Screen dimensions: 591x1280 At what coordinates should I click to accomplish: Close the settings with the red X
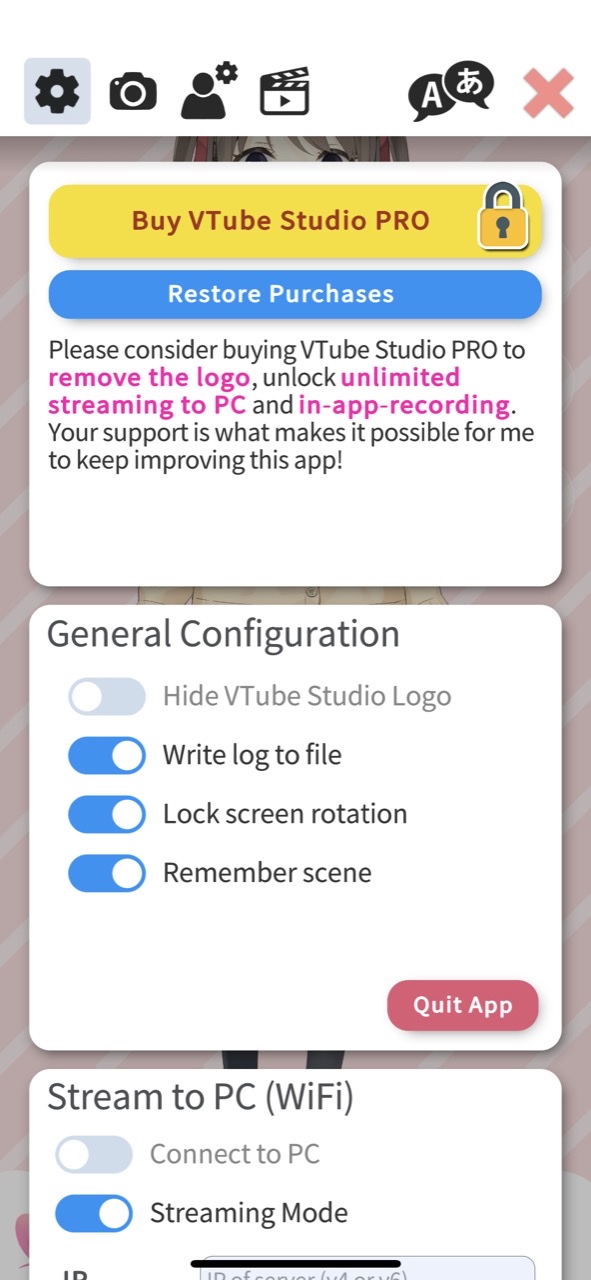(x=548, y=93)
